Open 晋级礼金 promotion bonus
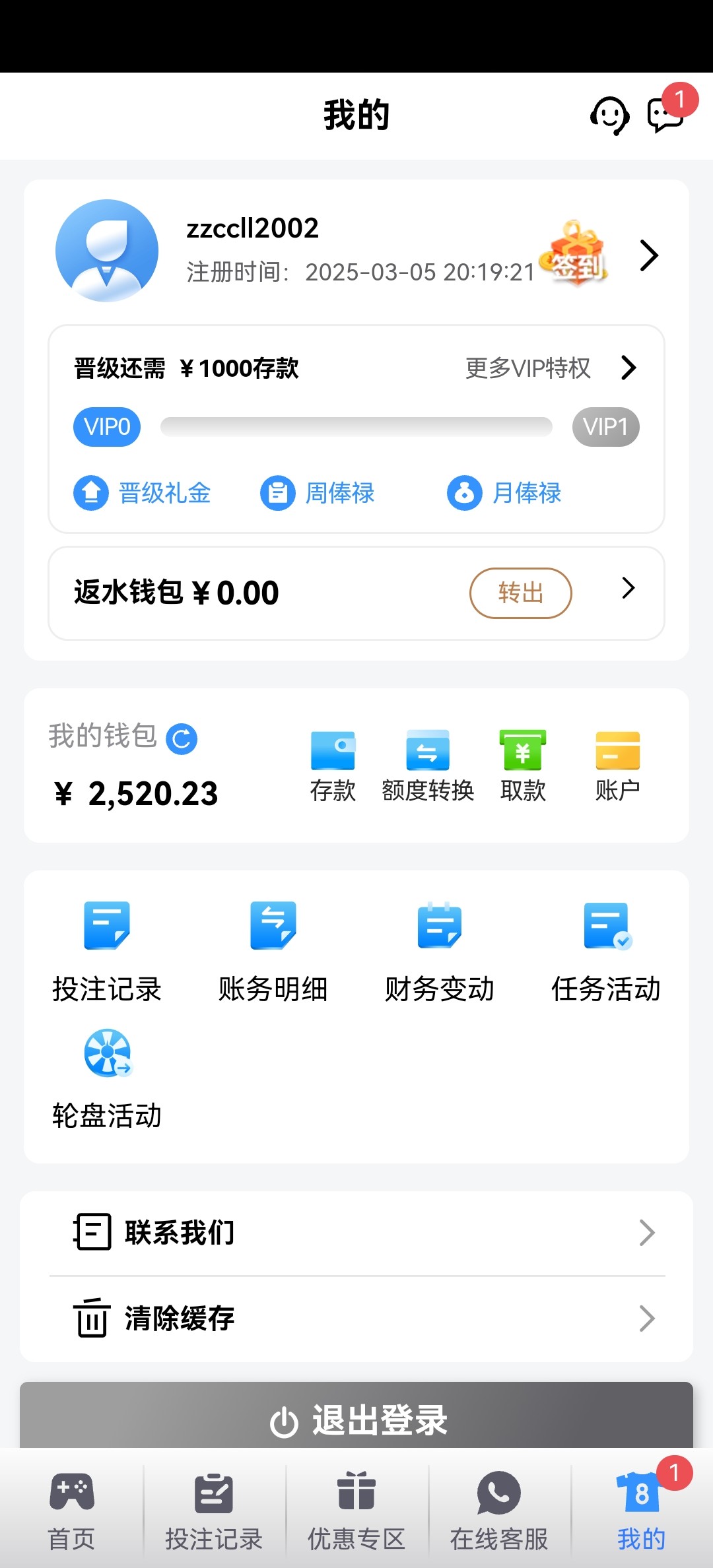The height and width of the screenshot is (1568, 713). click(142, 493)
